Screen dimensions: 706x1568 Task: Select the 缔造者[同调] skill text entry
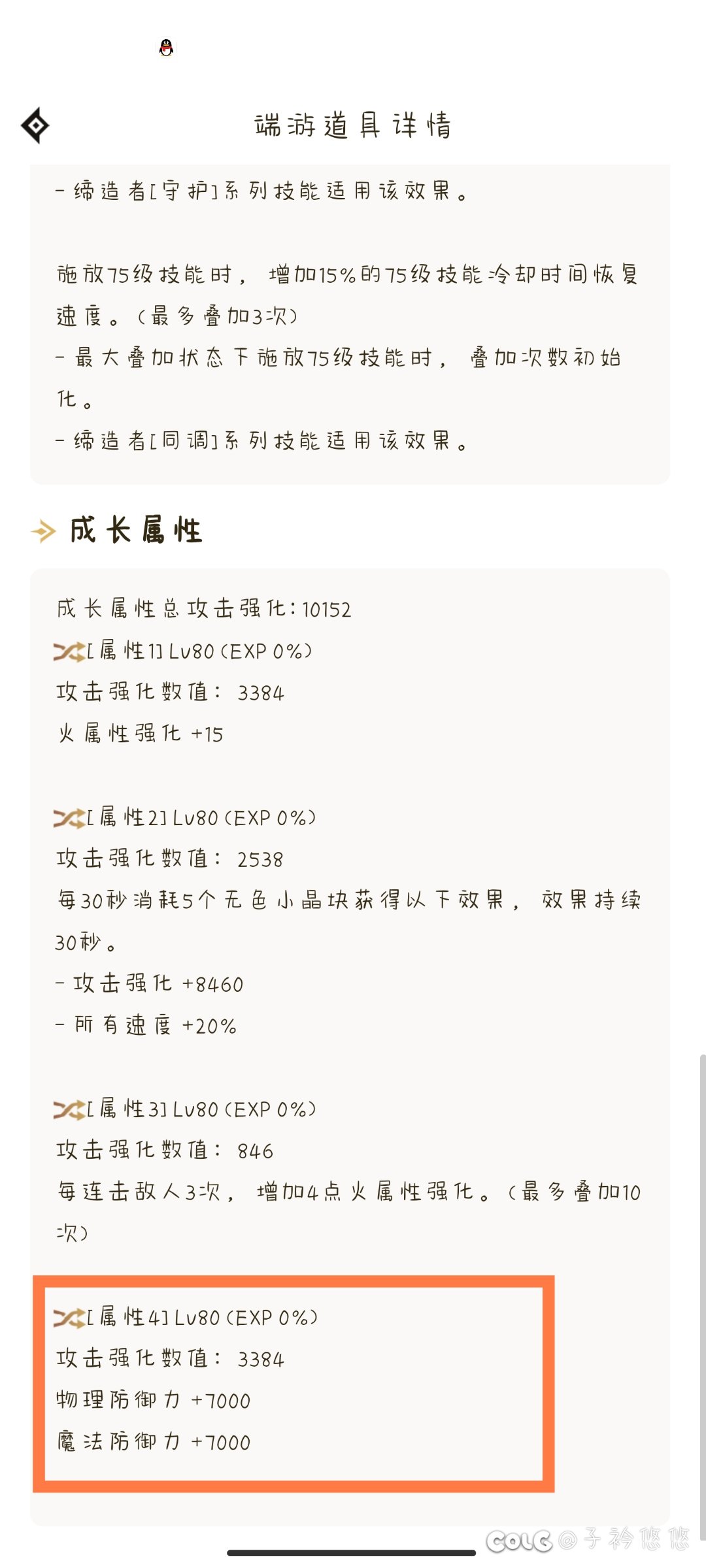pyautogui.click(x=261, y=441)
